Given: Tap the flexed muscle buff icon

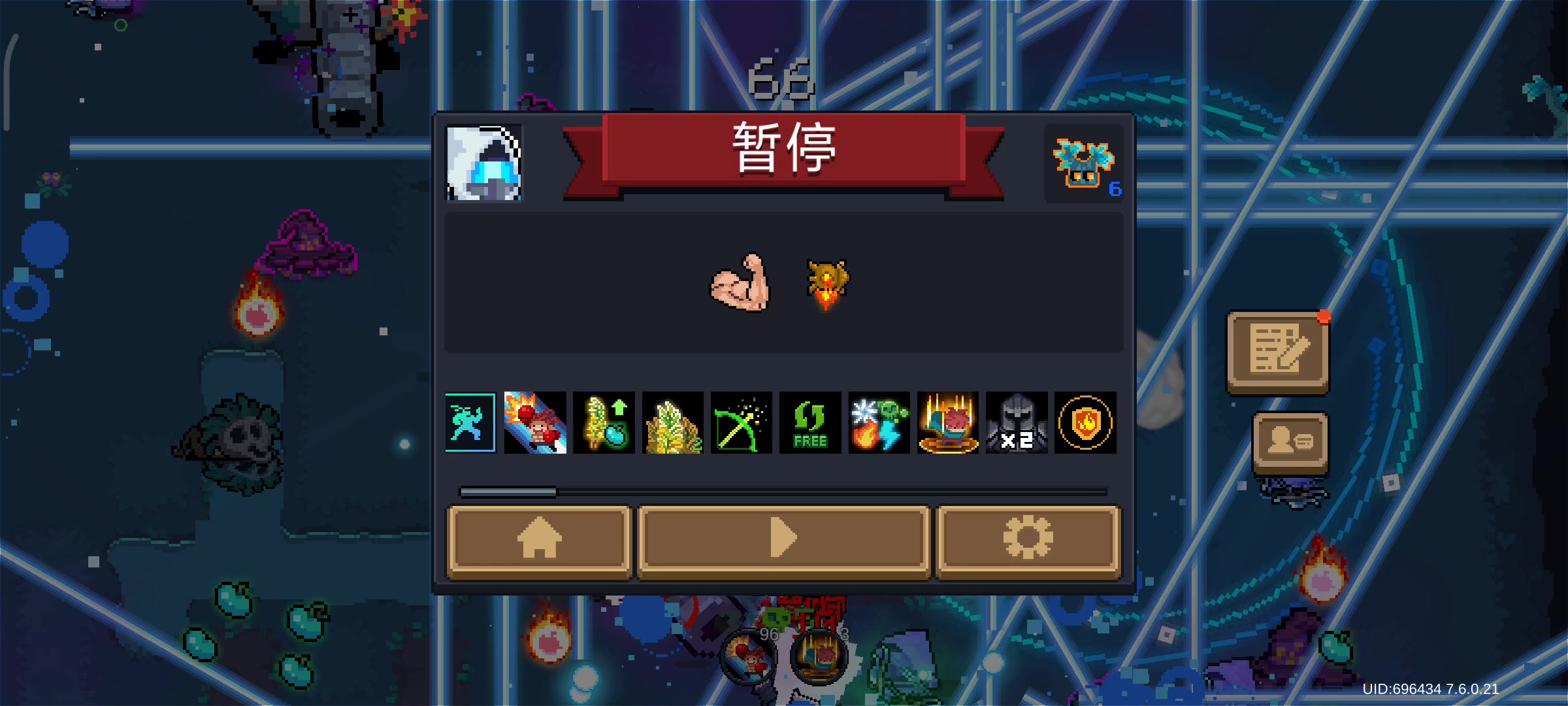Looking at the screenshot, I should pyautogui.click(x=740, y=283).
